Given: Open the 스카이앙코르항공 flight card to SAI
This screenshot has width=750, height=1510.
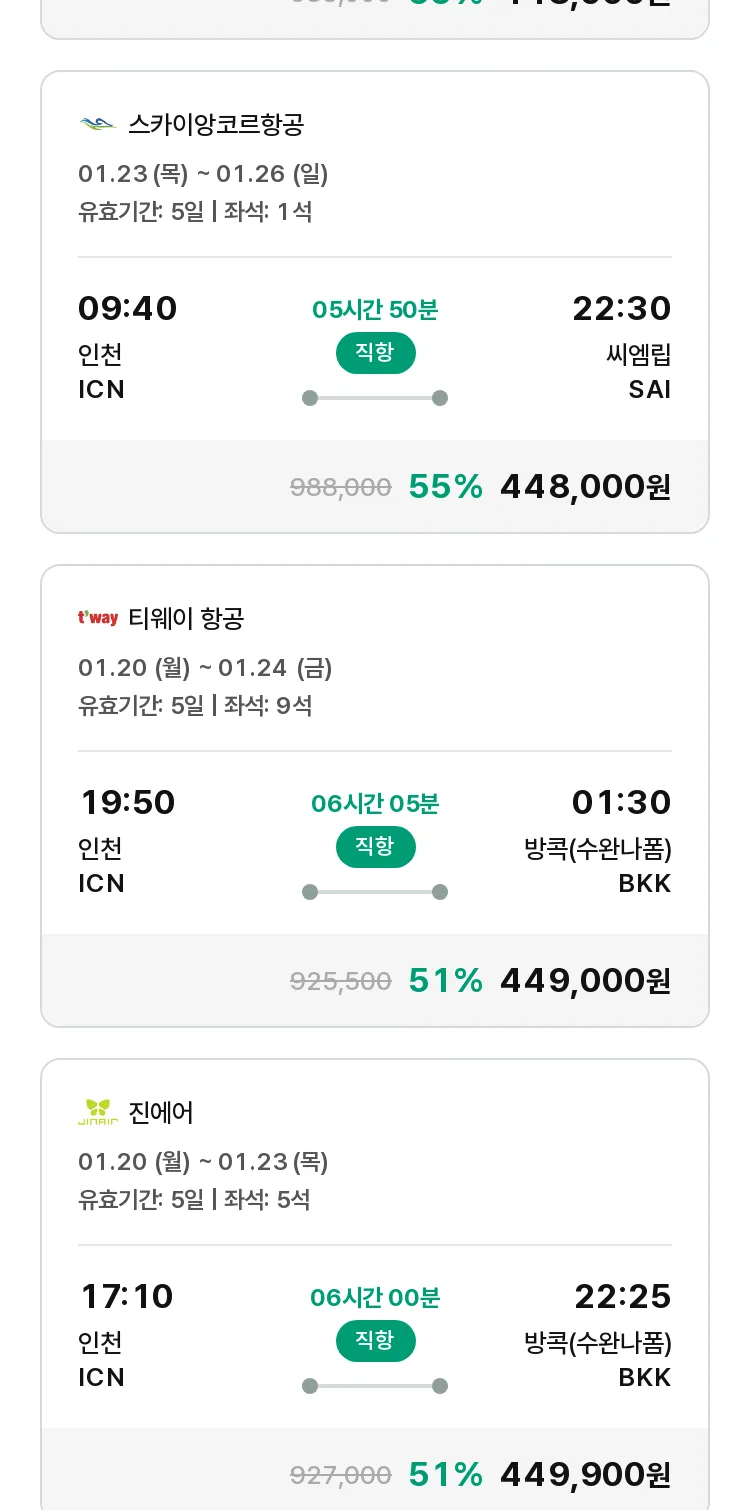Looking at the screenshot, I should [375, 302].
